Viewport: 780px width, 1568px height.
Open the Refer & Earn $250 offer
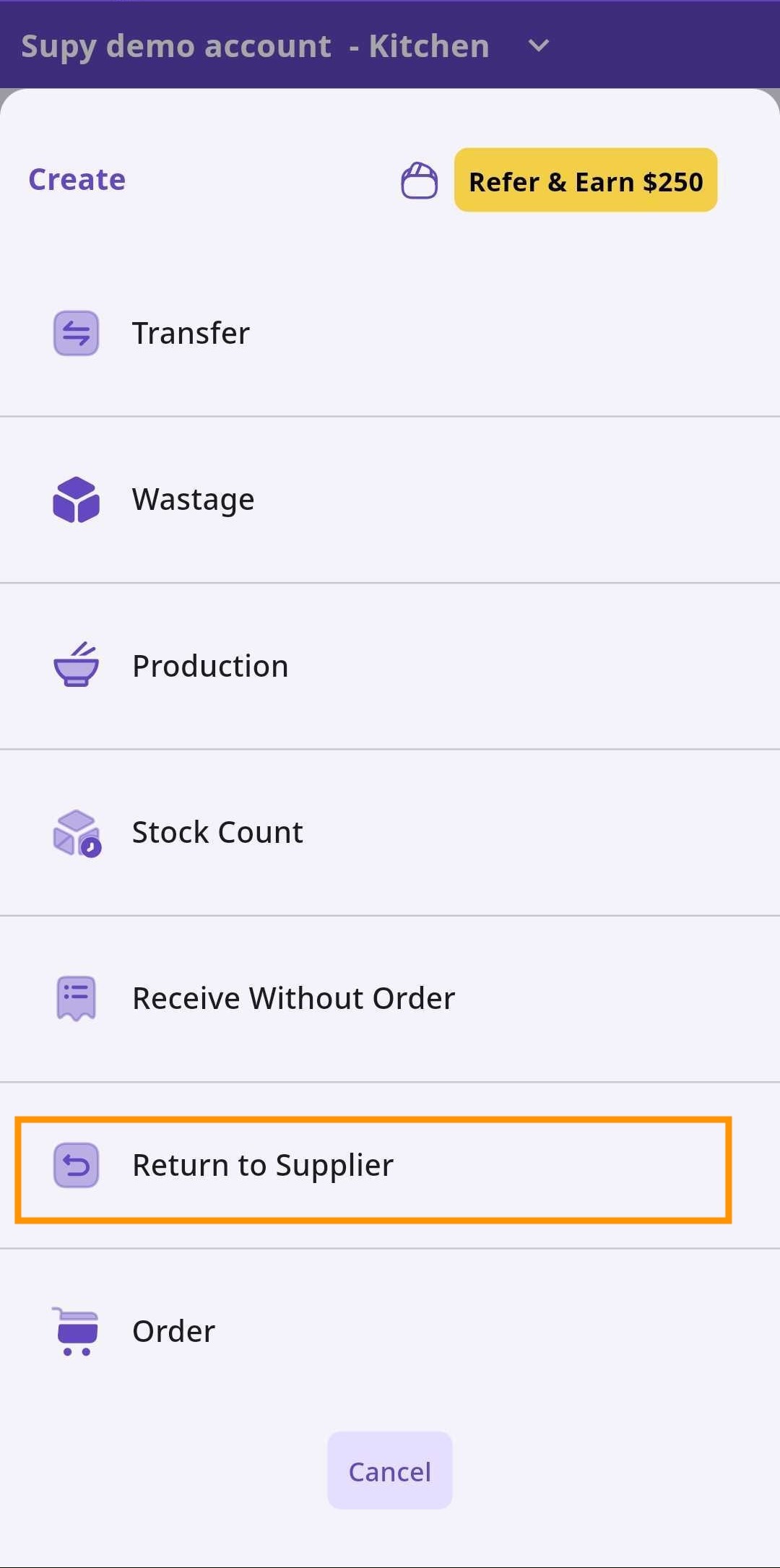pos(585,181)
